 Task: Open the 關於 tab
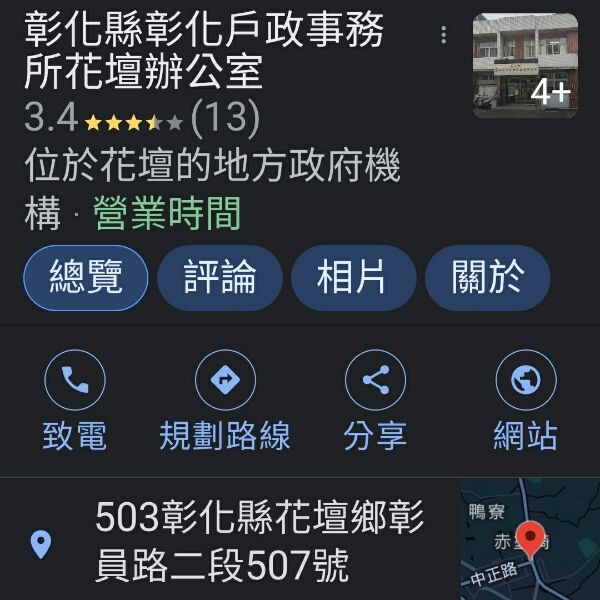point(487,277)
